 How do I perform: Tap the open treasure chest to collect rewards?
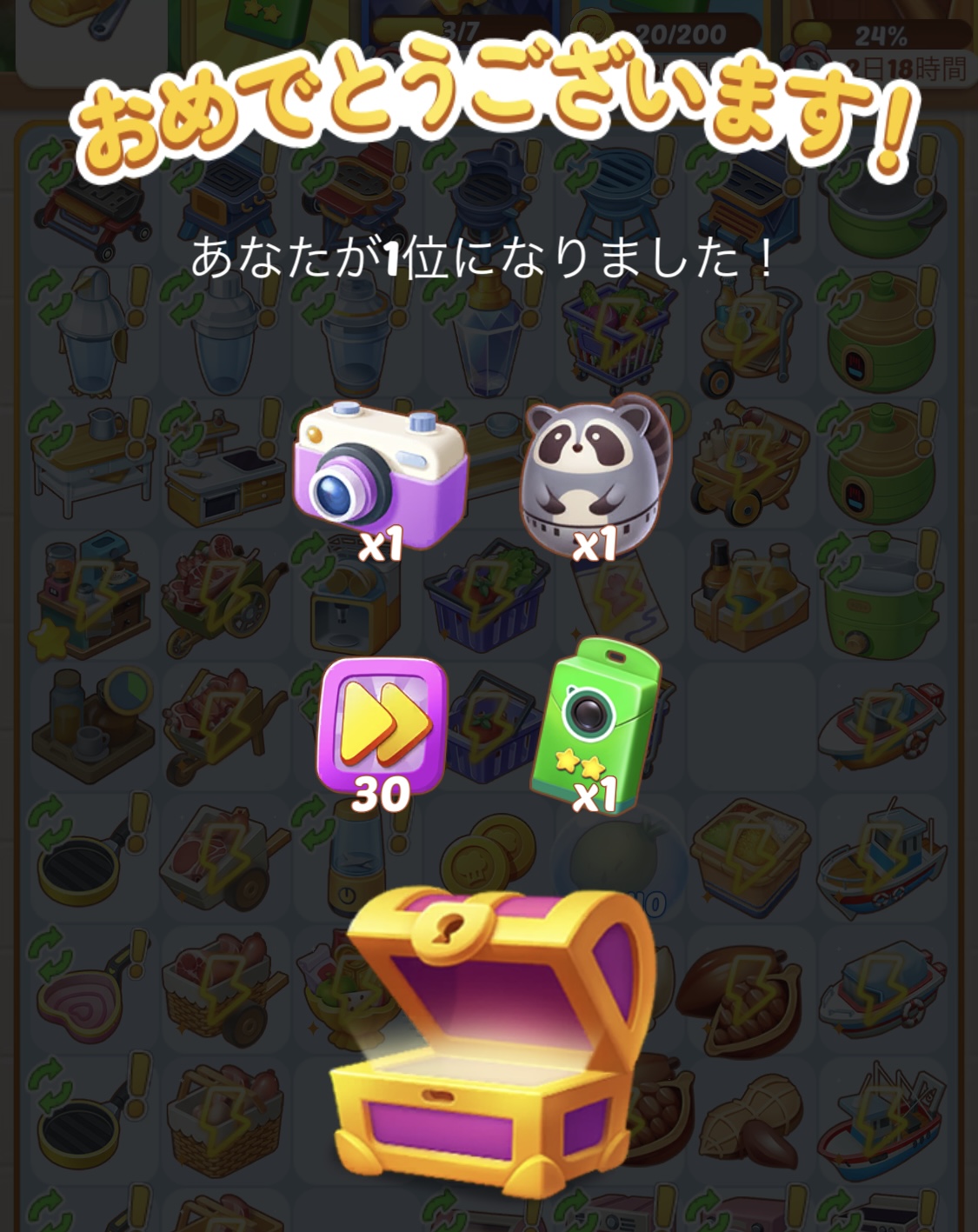tap(491, 1043)
